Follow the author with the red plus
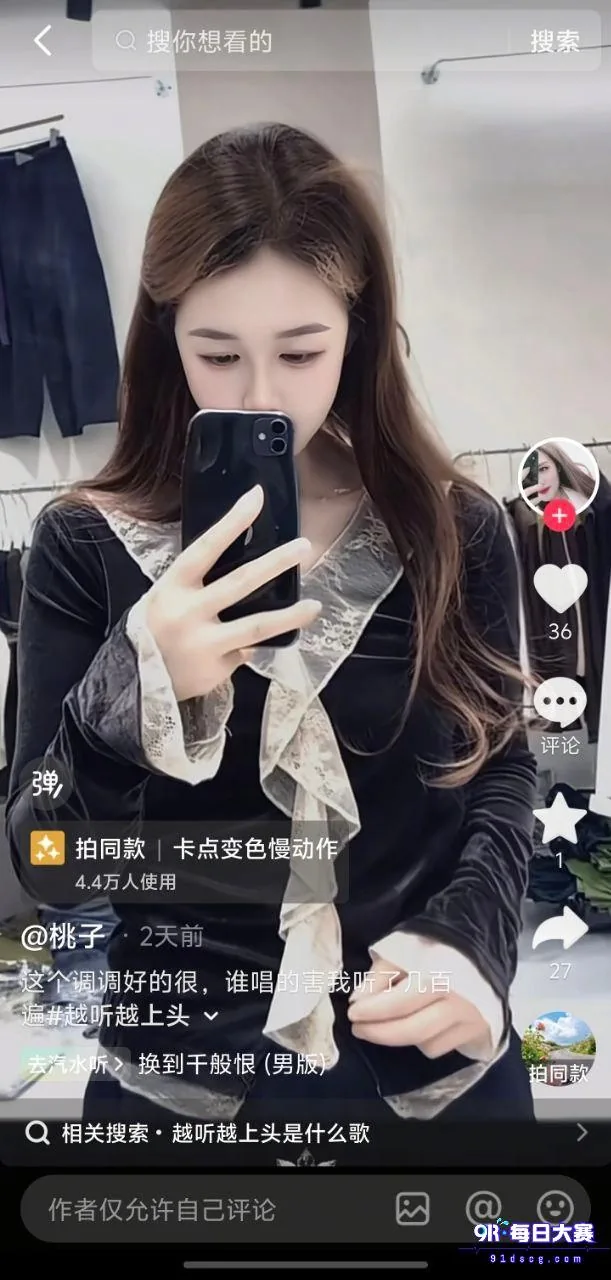Screen dimensions: 611x1280 click(x=559, y=516)
